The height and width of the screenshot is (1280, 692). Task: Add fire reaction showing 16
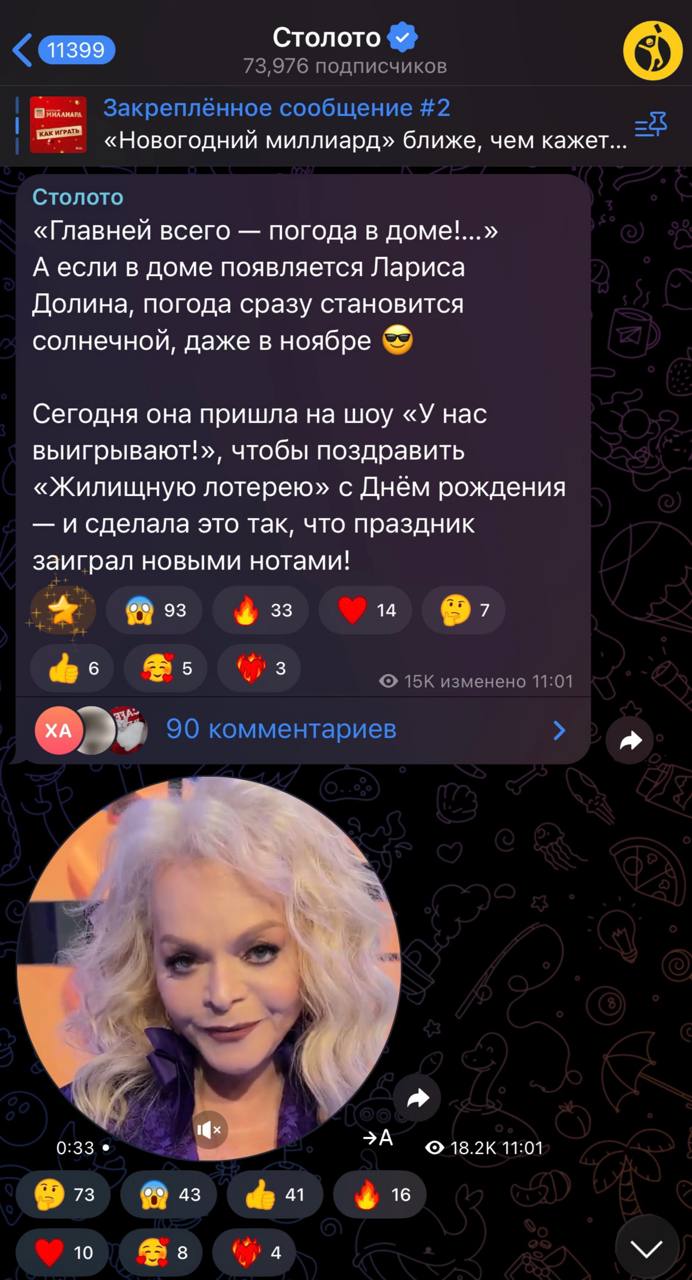[380, 1194]
